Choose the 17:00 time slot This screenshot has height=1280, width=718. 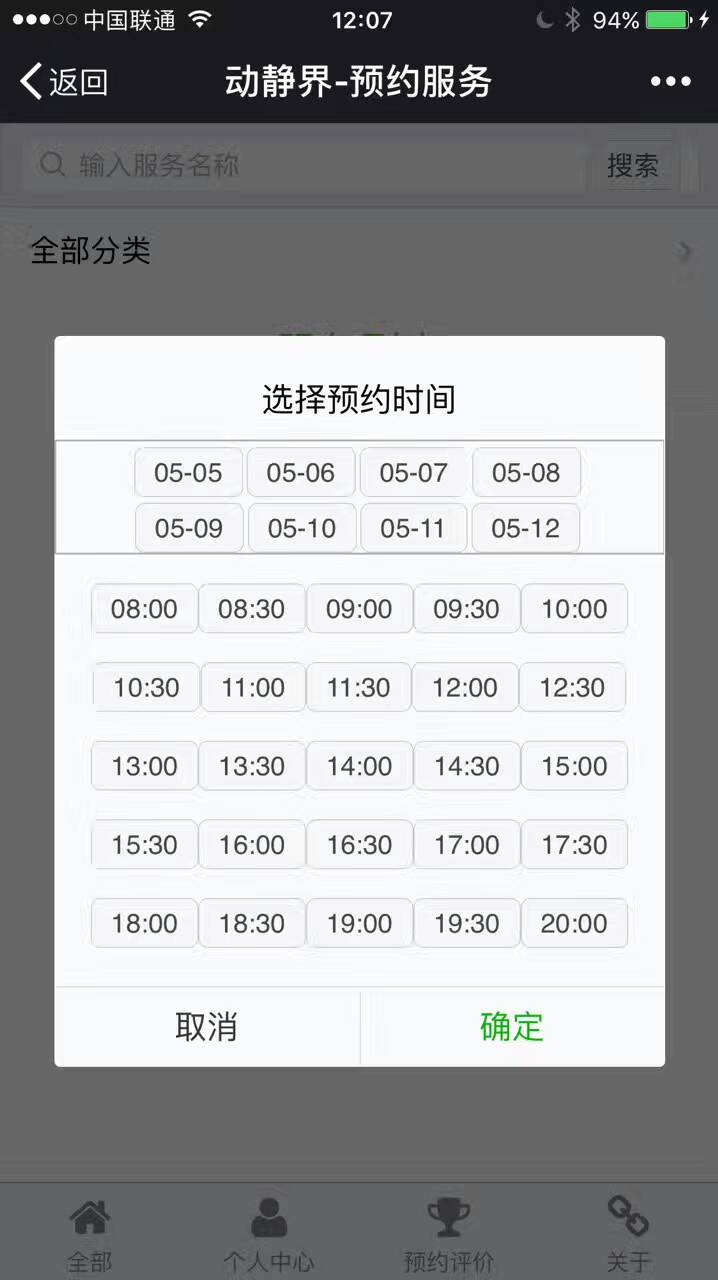click(466, 845)
